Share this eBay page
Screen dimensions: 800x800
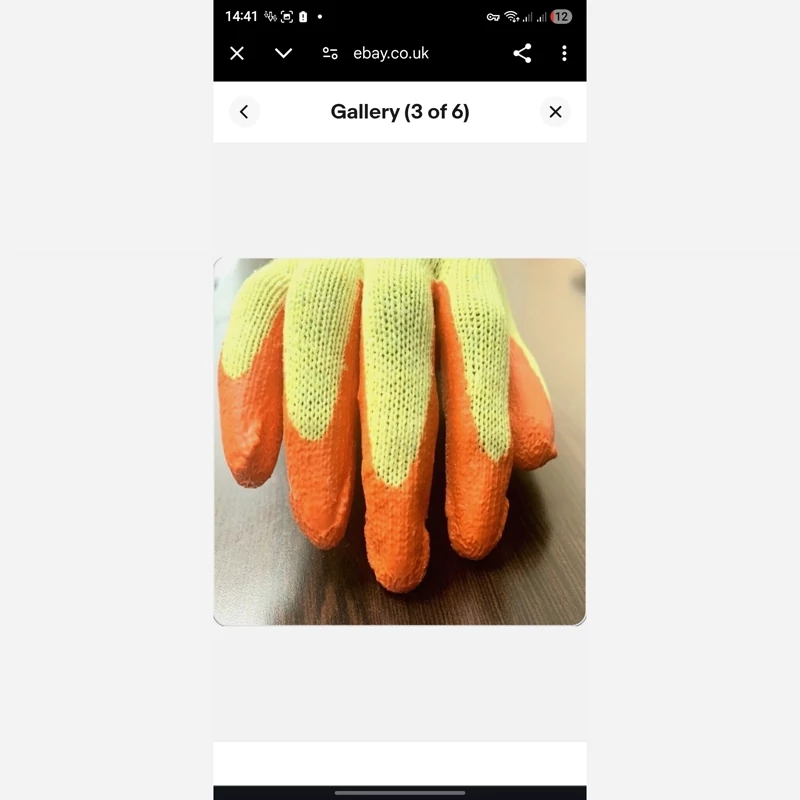522,53
